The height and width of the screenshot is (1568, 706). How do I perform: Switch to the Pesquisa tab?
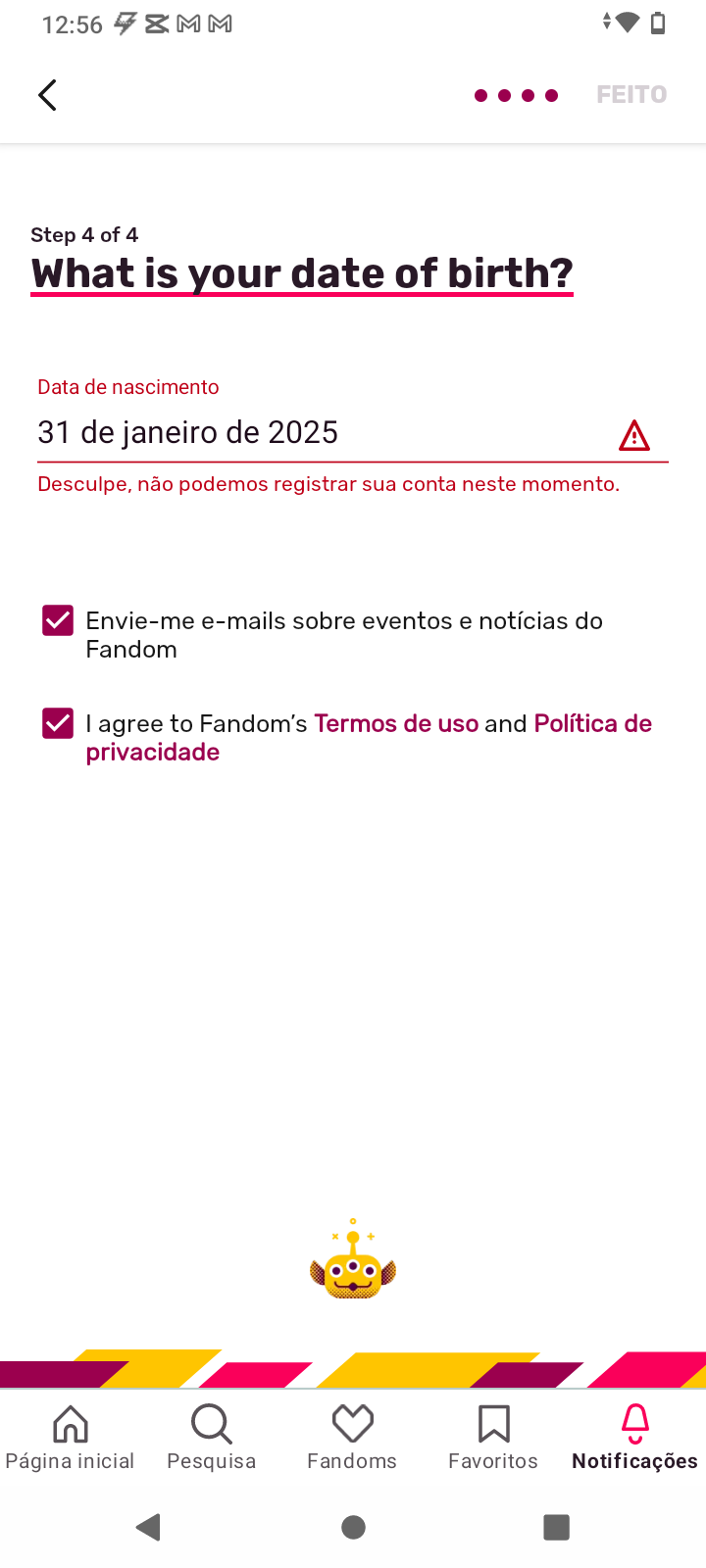click(x=212, y=1437)
